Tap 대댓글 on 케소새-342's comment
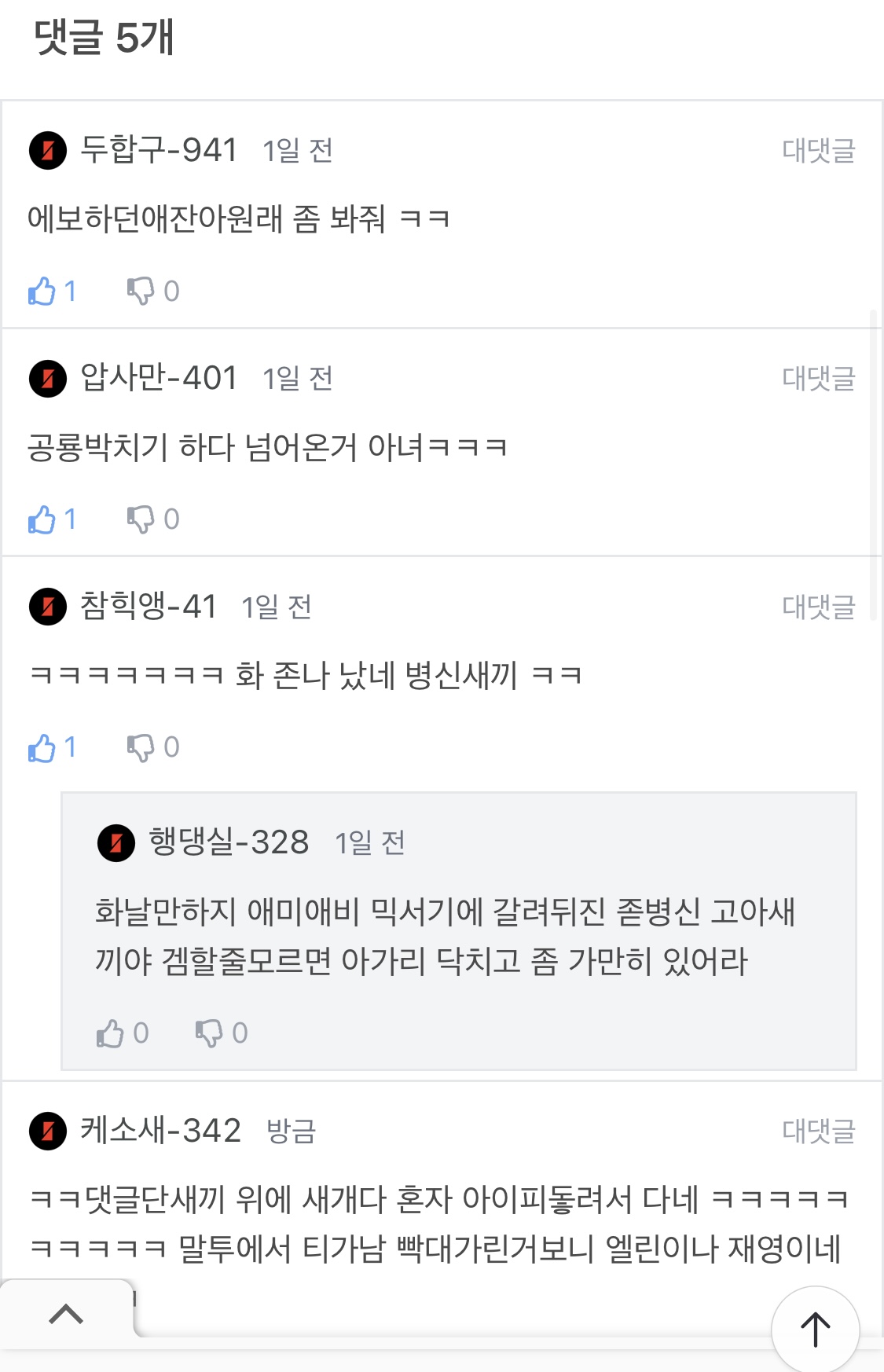884x1372 pixels. (x=818, y=1131)
